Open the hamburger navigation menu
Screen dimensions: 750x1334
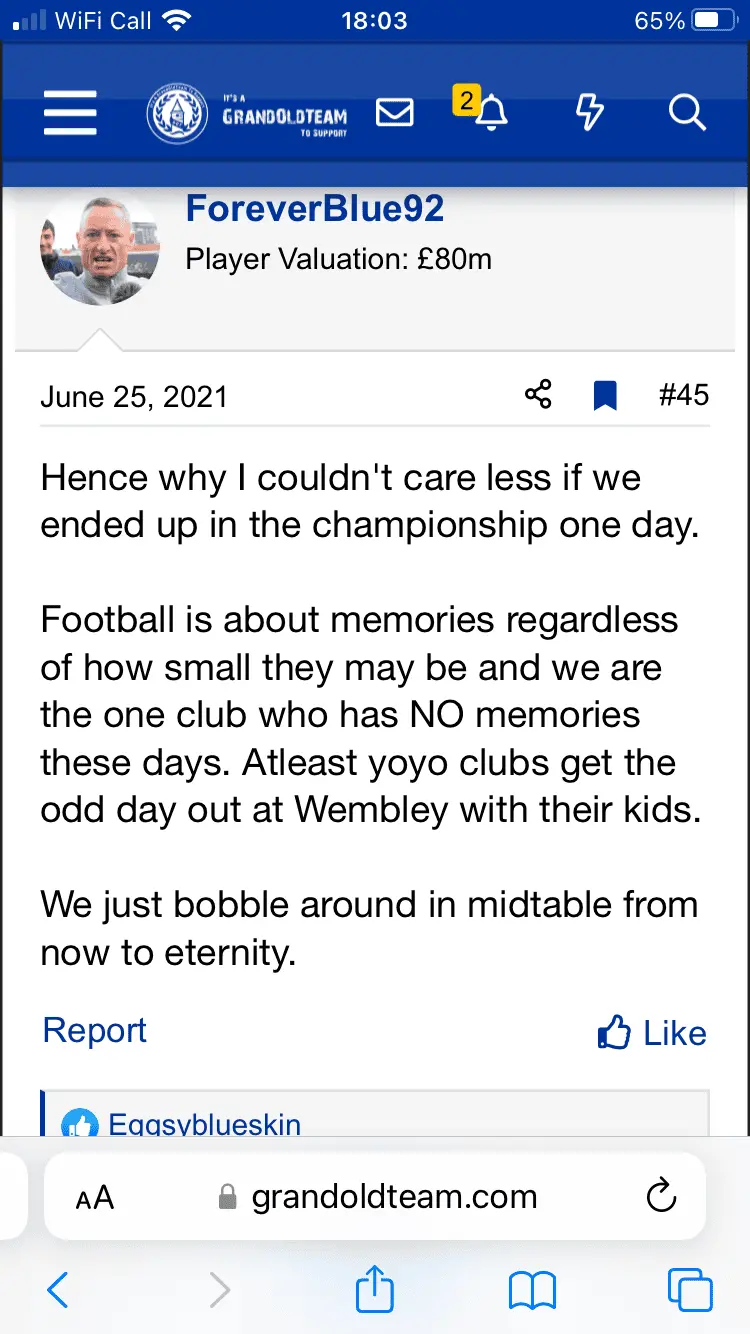(x=70, y=112)
